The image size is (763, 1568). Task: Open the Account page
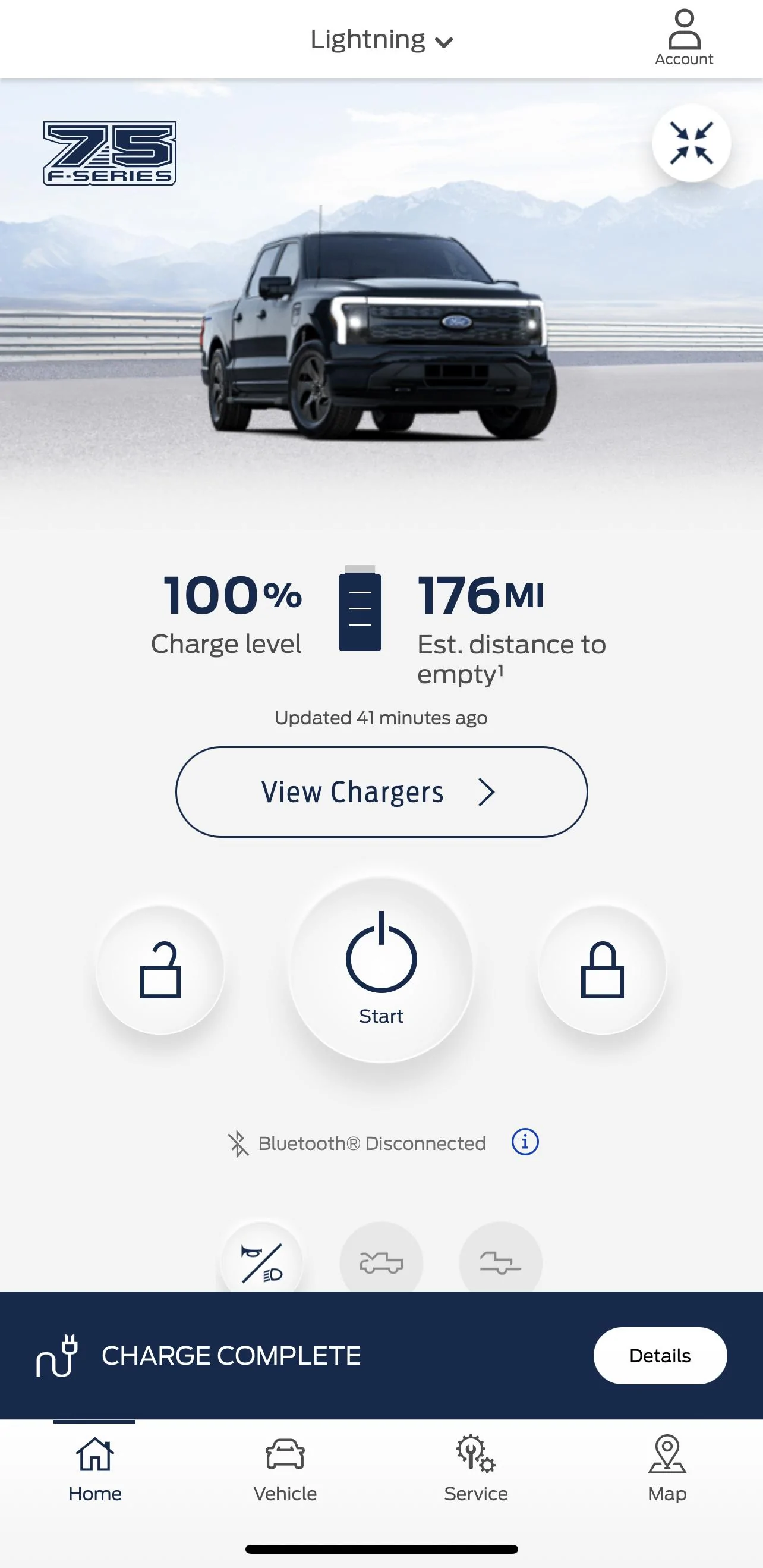(x=683, y=37)
